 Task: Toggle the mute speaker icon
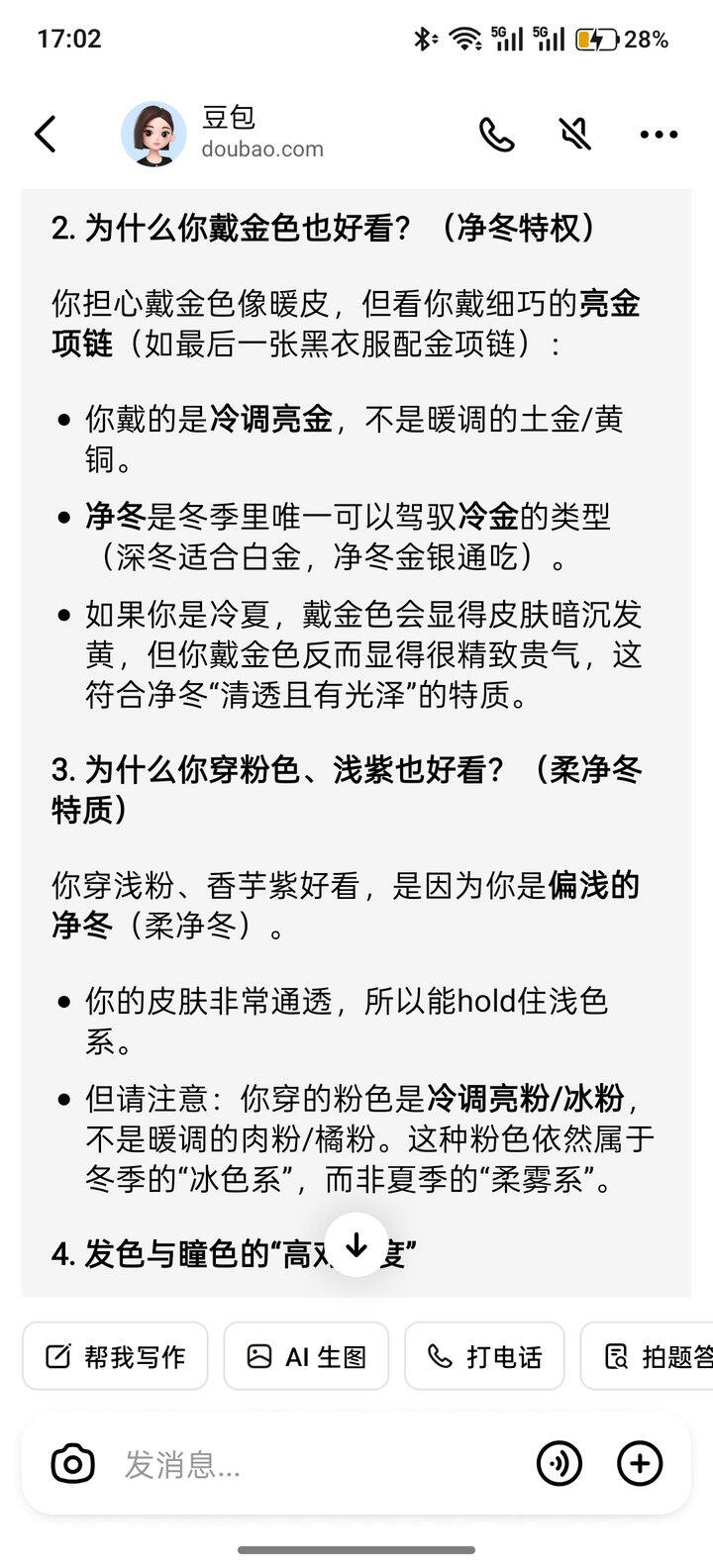pos(574,135)
